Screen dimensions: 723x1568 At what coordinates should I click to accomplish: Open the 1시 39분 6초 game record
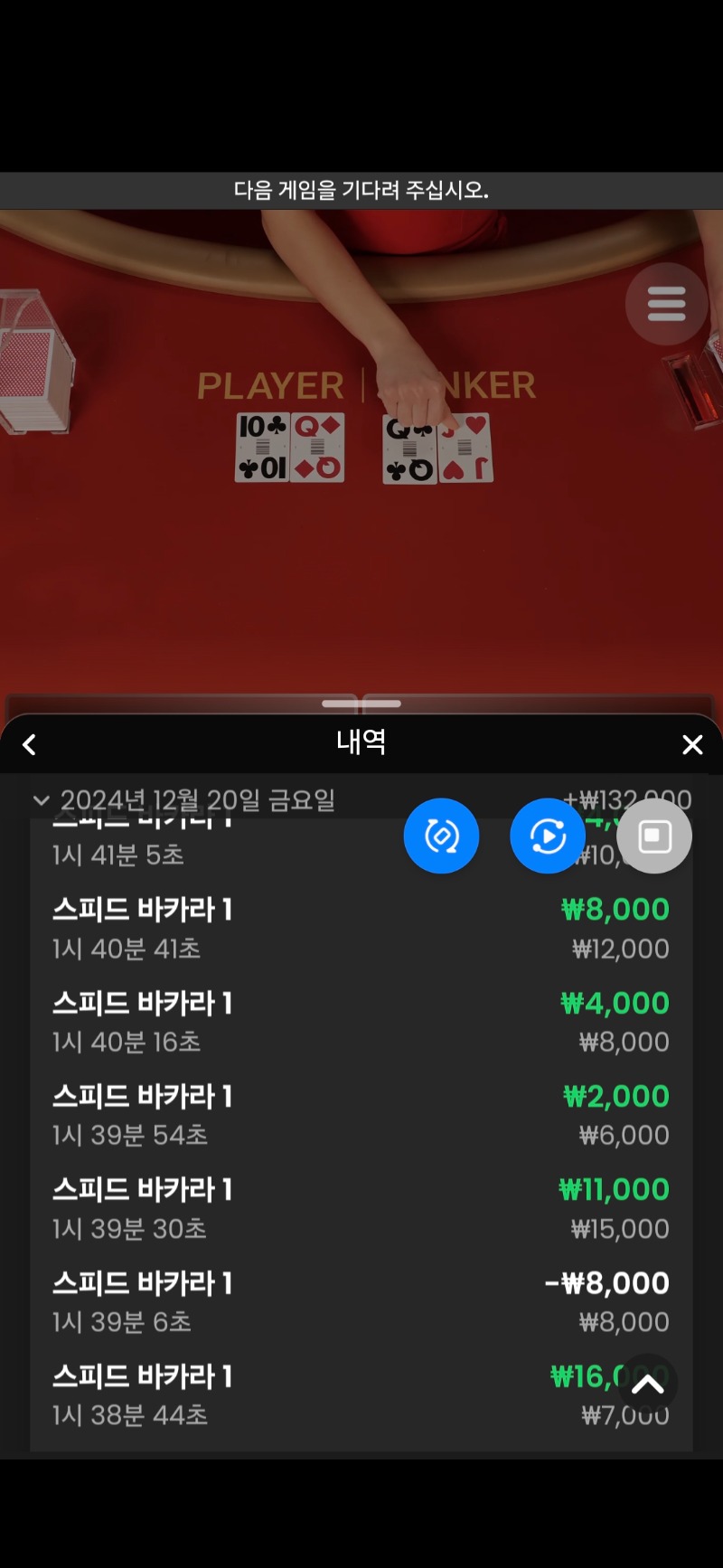pos(361,1301)
